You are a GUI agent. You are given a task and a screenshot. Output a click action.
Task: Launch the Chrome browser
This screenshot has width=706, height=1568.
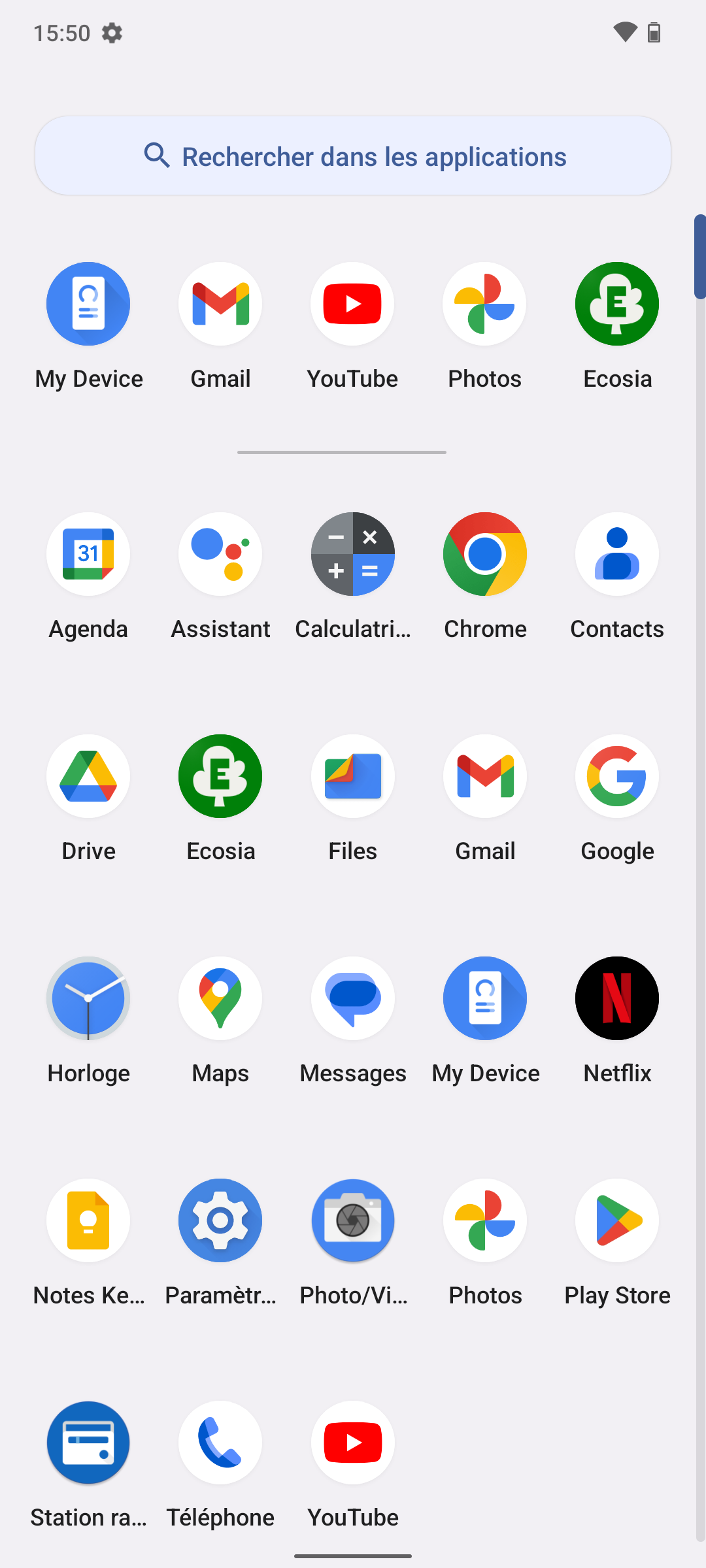pyautogui.click(x=485, y=555)
